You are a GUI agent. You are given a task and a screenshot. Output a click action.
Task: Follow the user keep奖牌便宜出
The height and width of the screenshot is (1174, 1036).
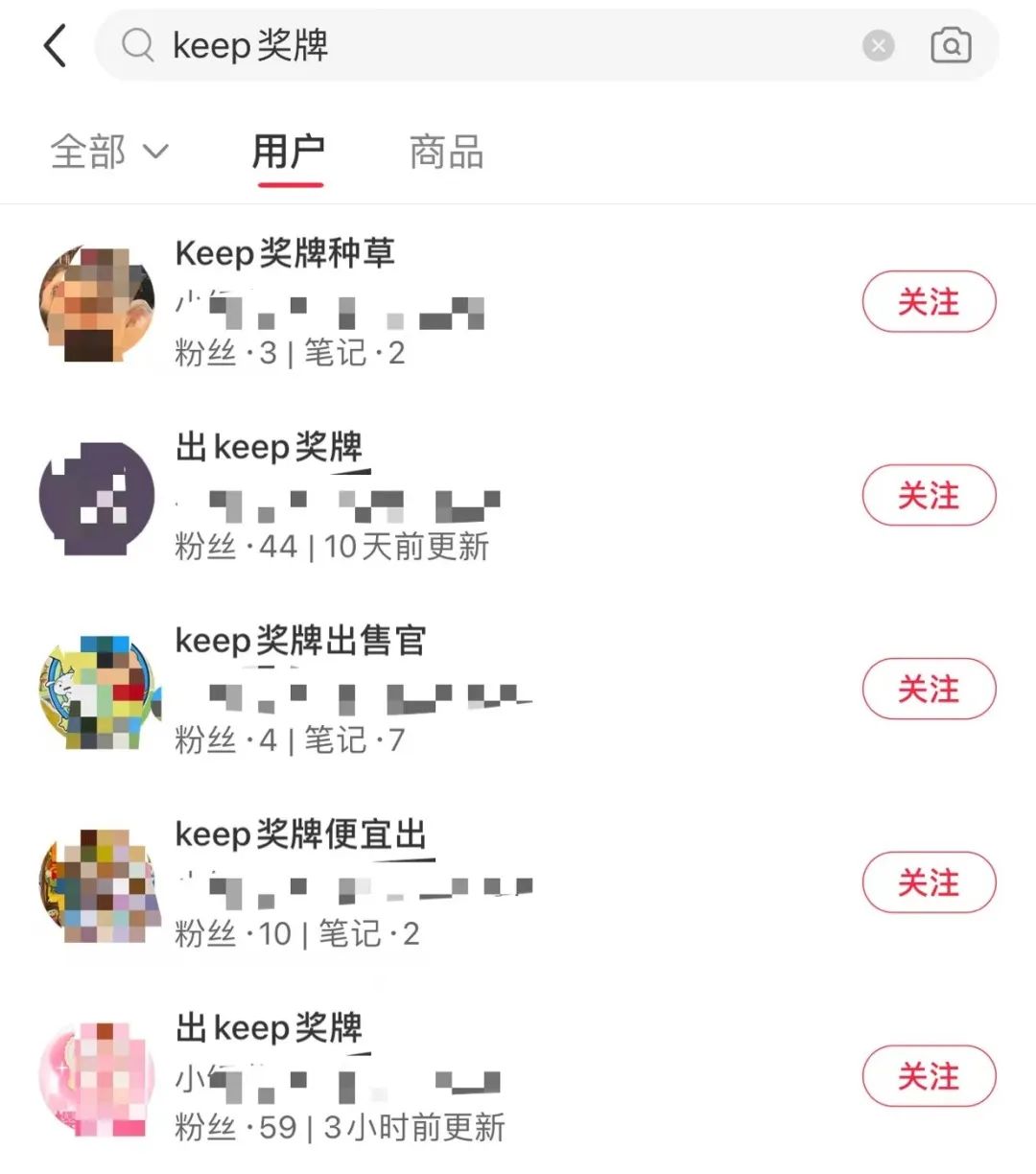[929, 882]
